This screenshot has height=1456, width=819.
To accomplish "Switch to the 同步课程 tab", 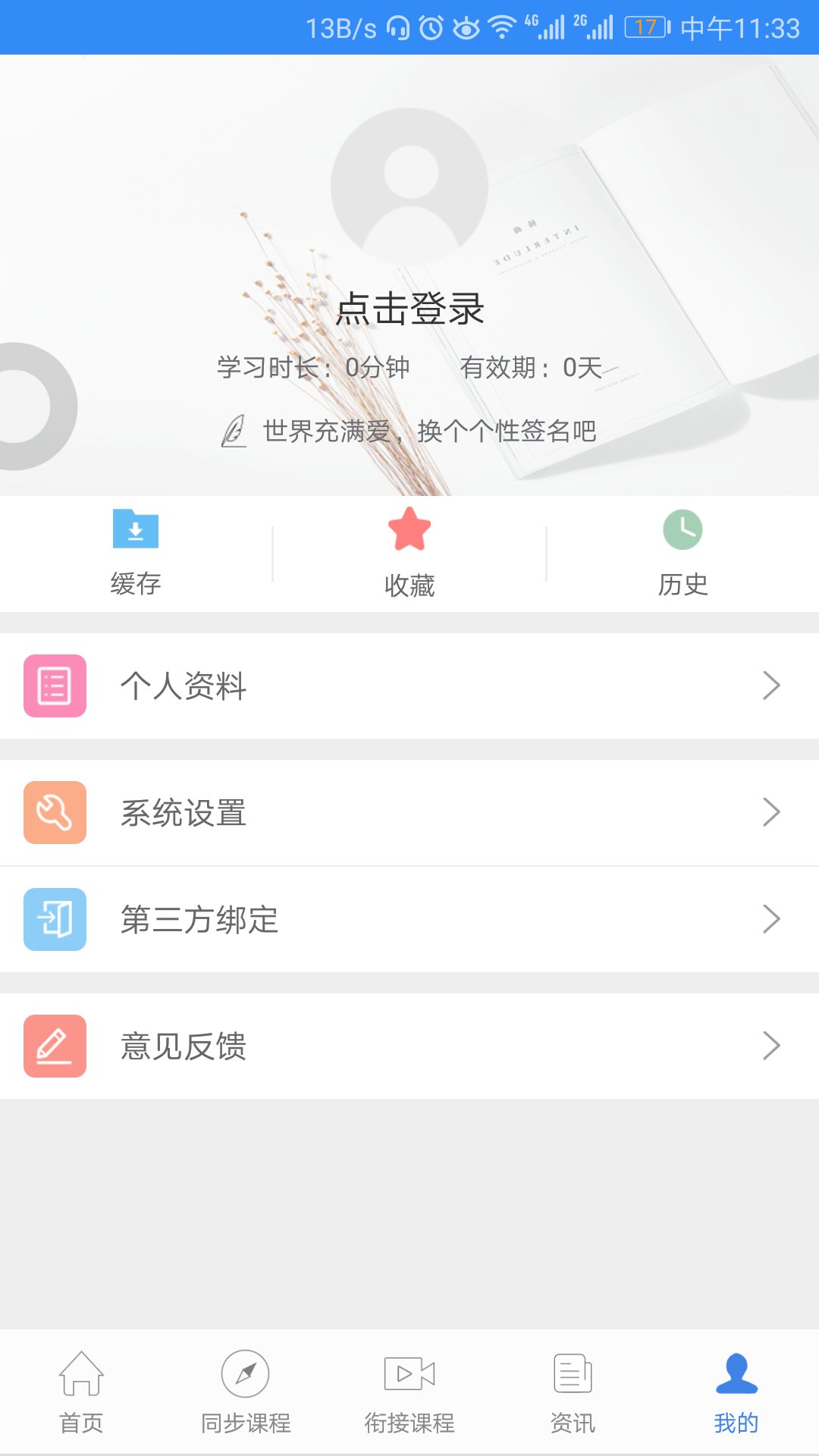I will point(246,1395).
